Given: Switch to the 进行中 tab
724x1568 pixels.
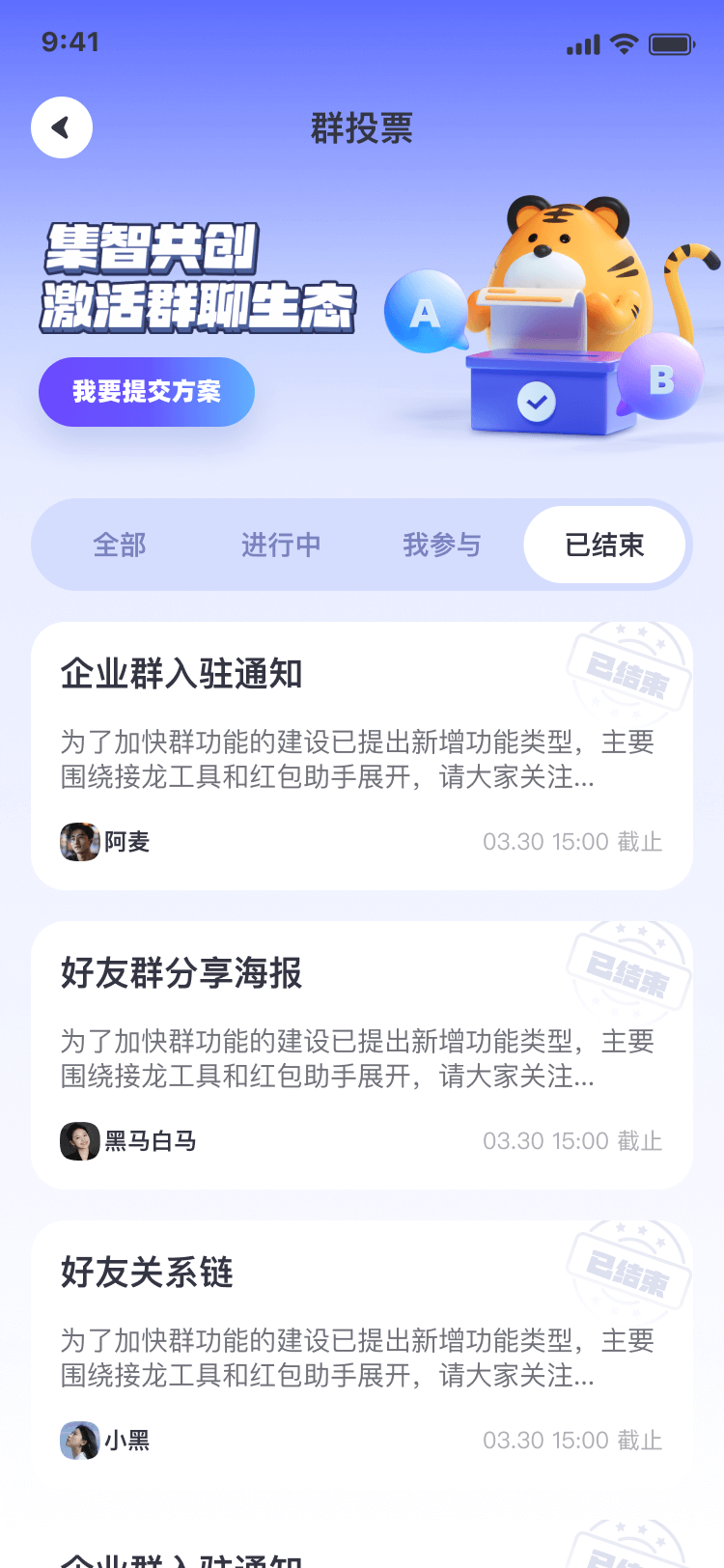Looking at the screenshot, I should (281, 546).
